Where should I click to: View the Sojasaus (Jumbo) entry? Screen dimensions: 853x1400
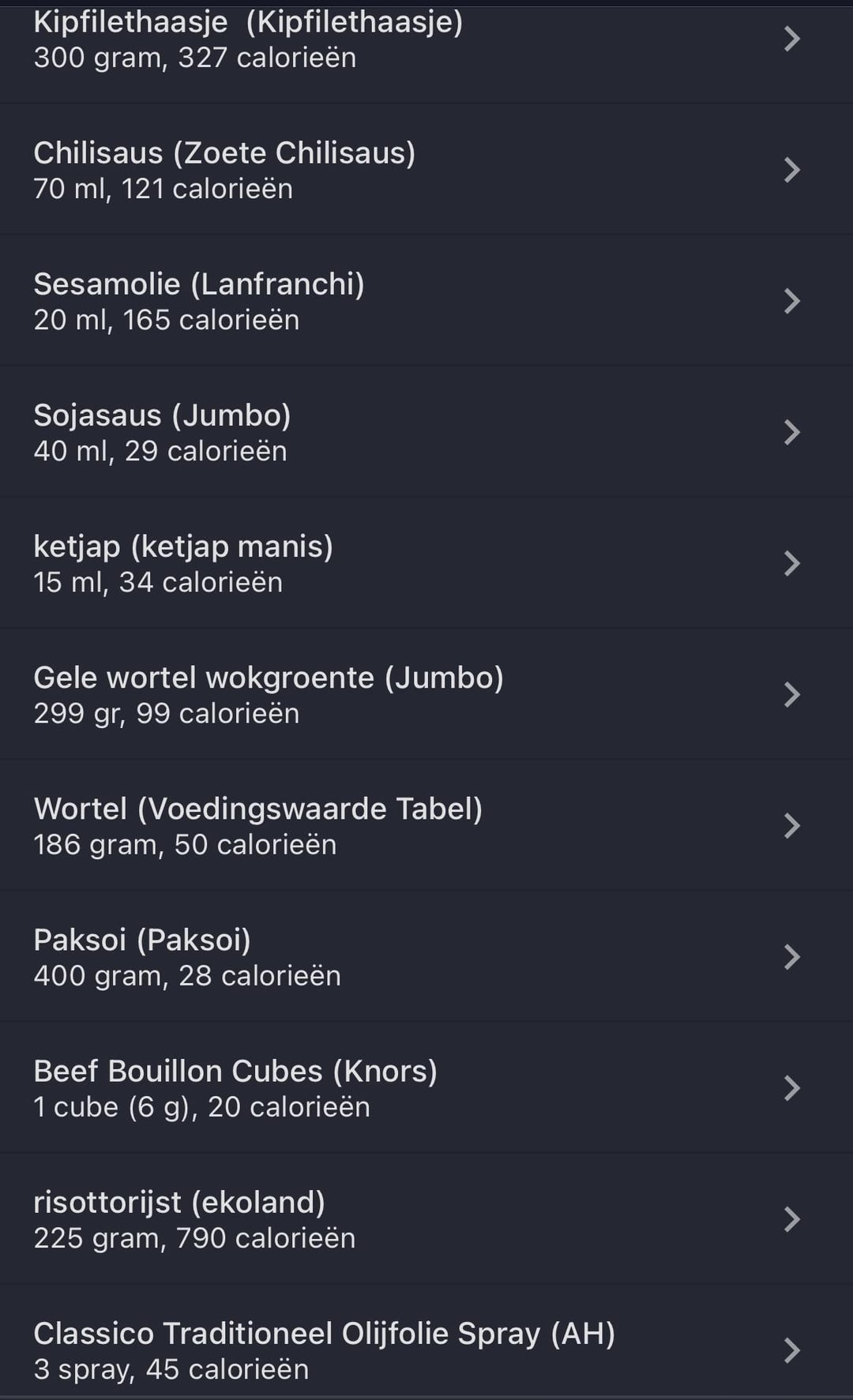pyautogui.click(x=426, y=432)
